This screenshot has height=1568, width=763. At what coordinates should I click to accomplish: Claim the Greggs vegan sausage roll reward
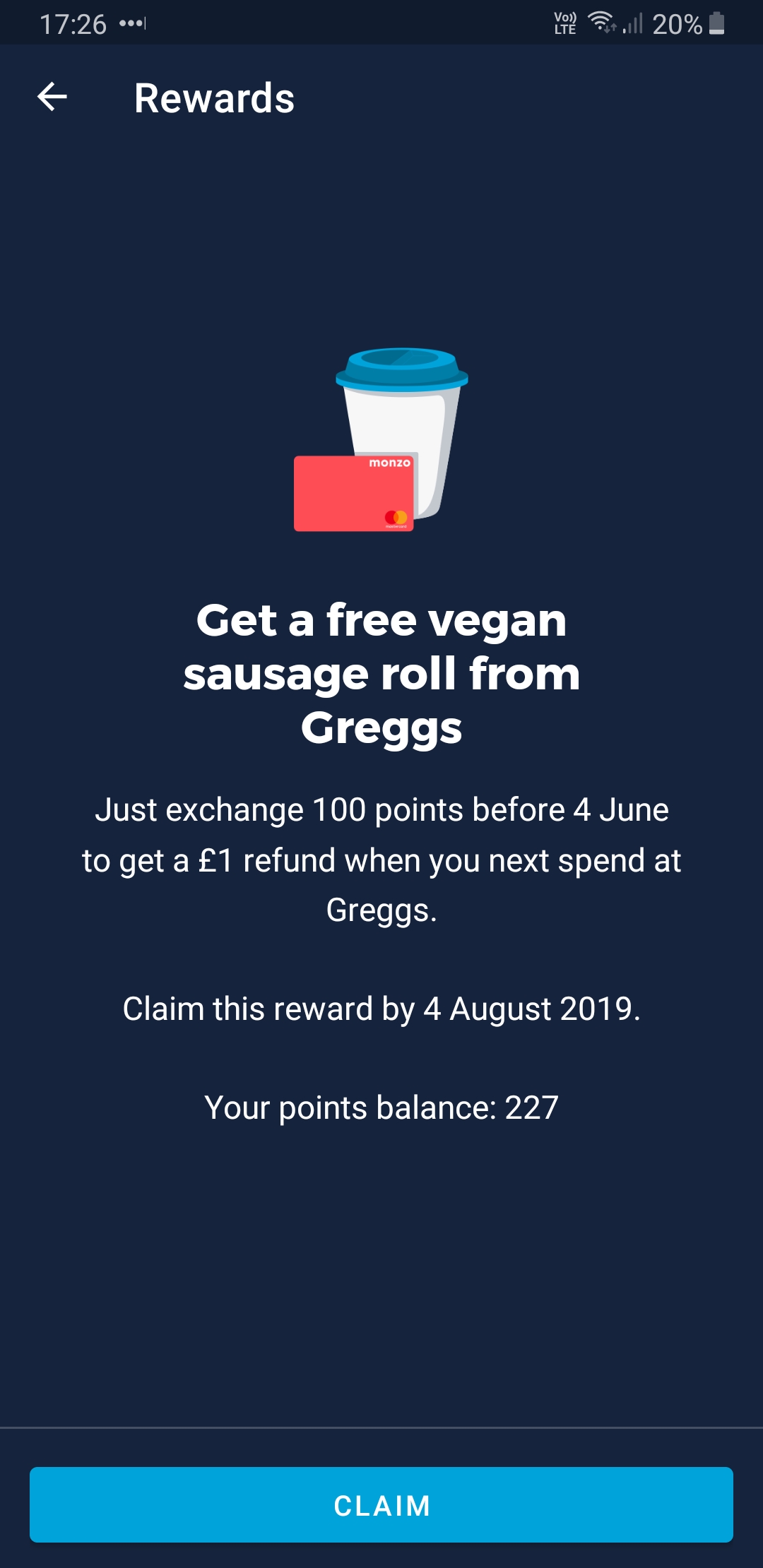[381, 1504]
